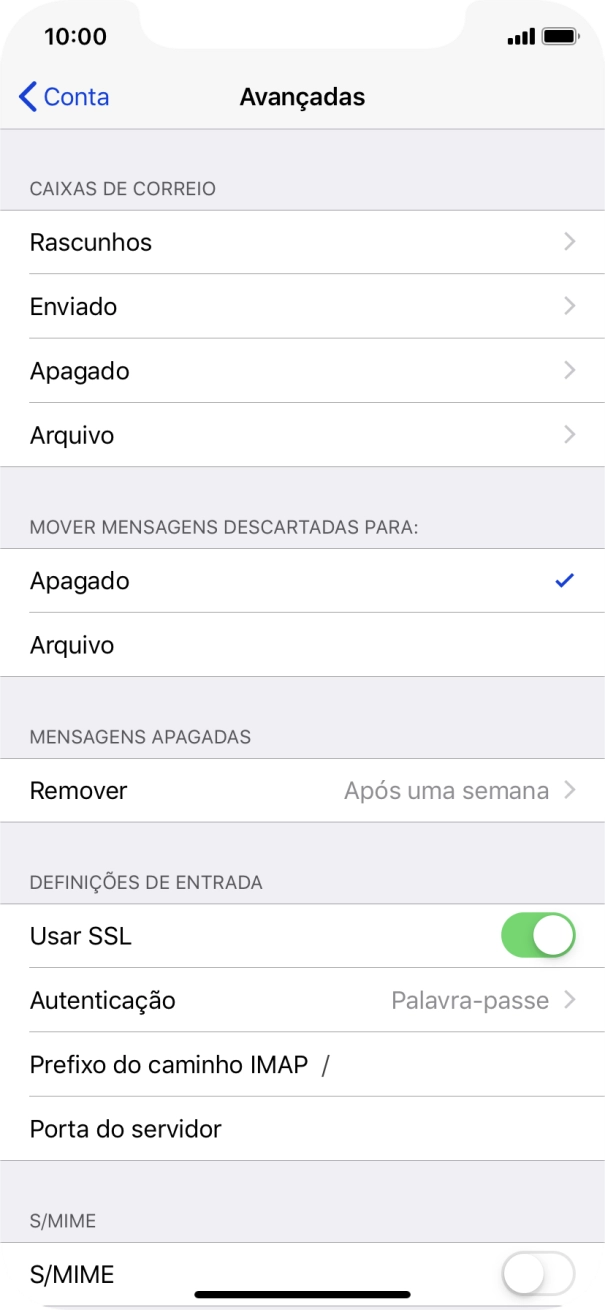Open the Enviado mailbox setting

pyautogui.click(x=302, y=306)
